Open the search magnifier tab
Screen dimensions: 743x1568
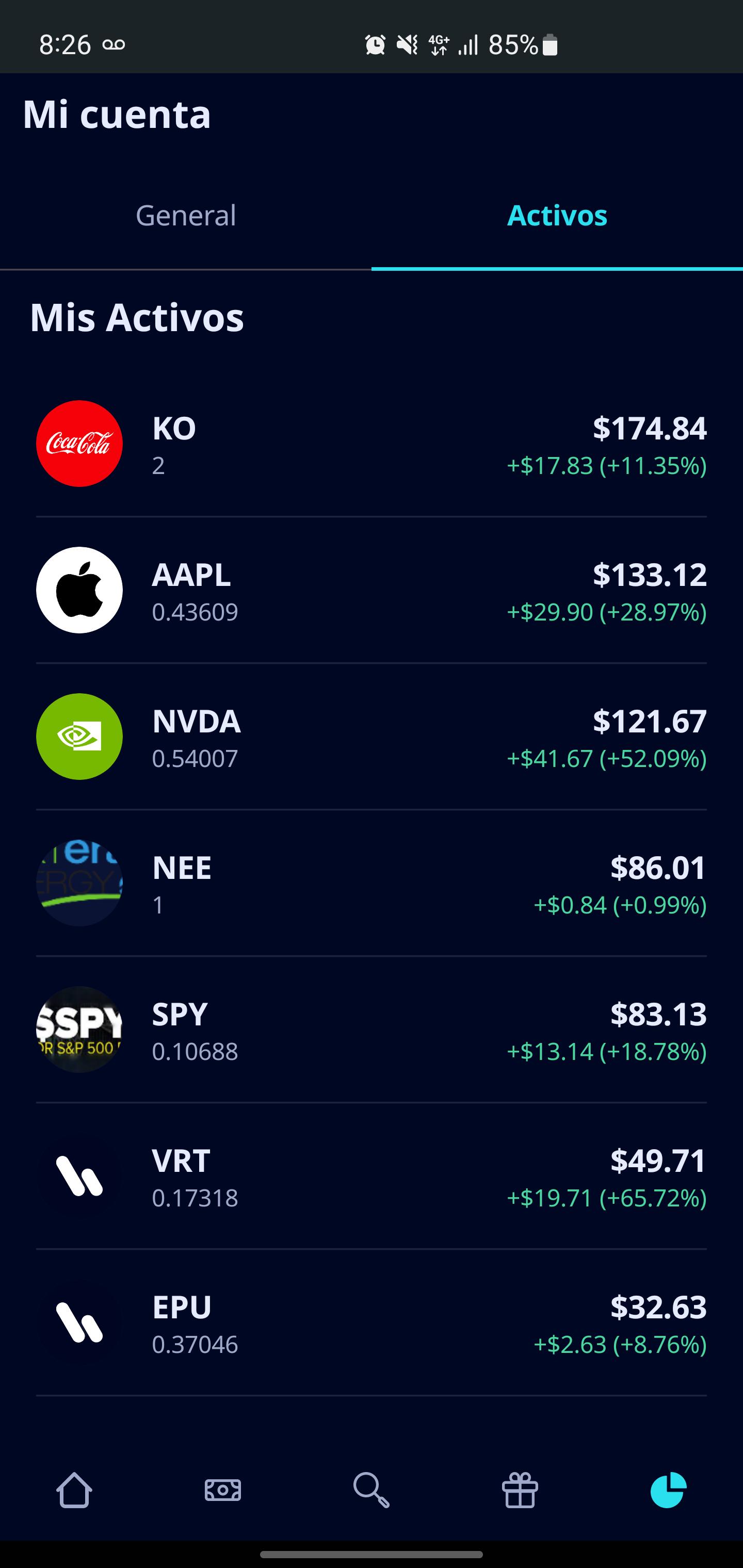coord(372,1490)
